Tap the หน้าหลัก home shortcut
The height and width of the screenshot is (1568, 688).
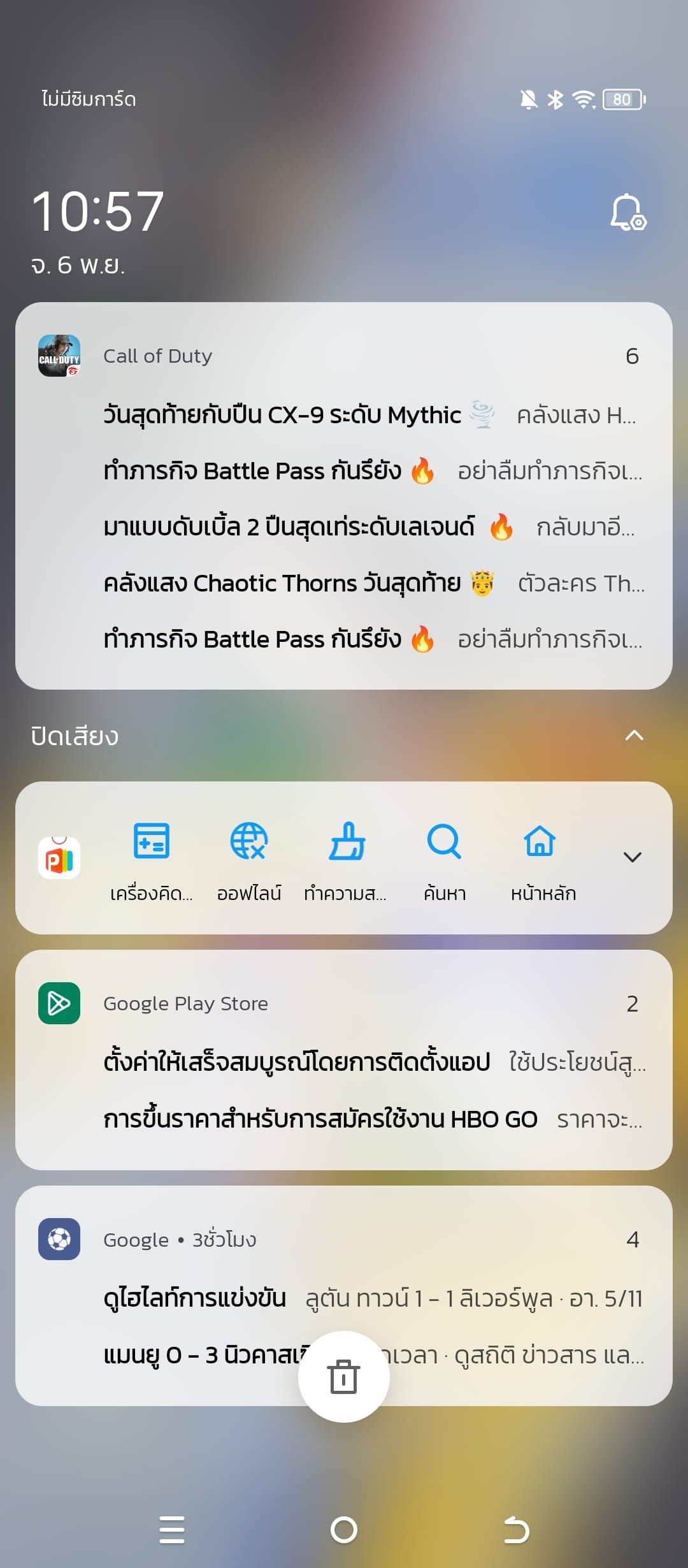tap(543, 857)
